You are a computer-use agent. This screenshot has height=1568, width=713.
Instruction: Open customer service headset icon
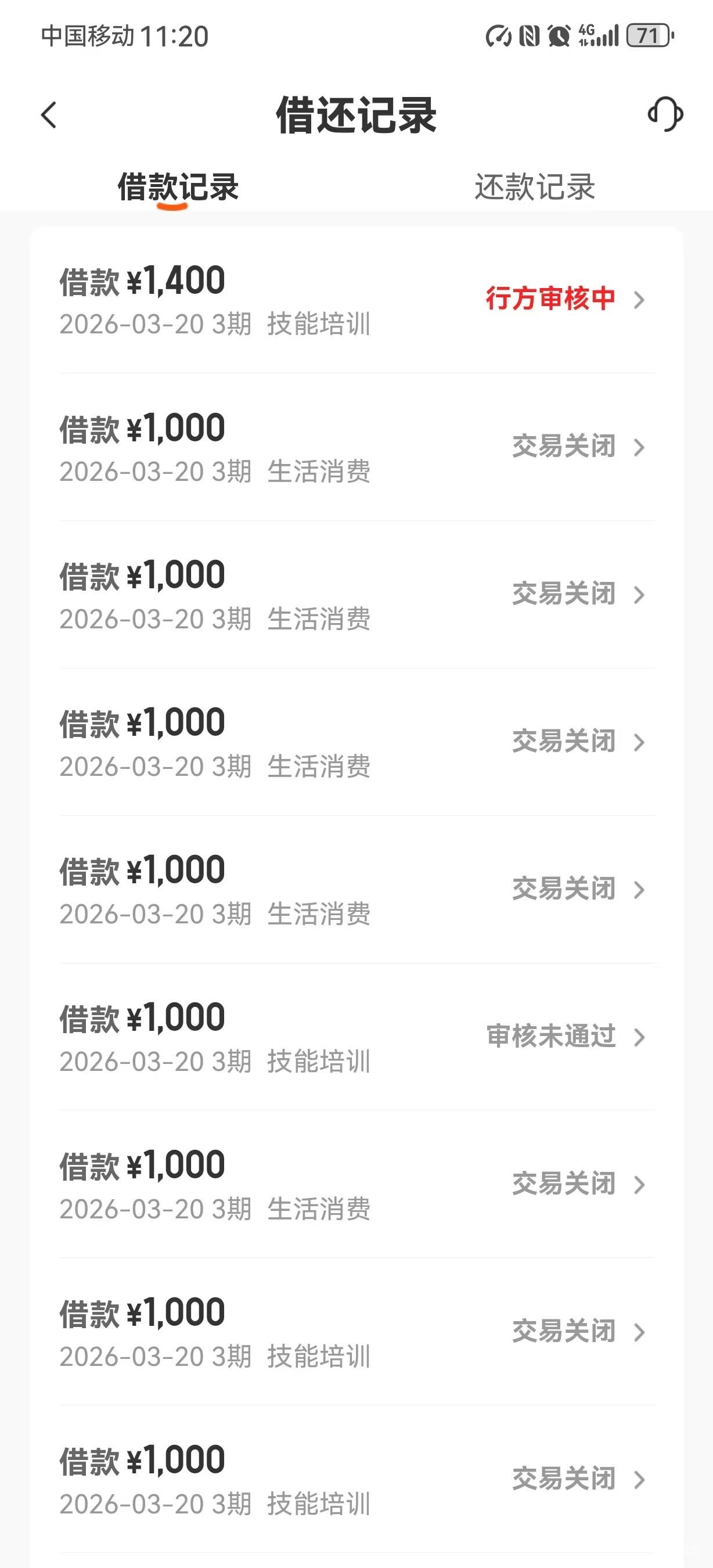665,114
